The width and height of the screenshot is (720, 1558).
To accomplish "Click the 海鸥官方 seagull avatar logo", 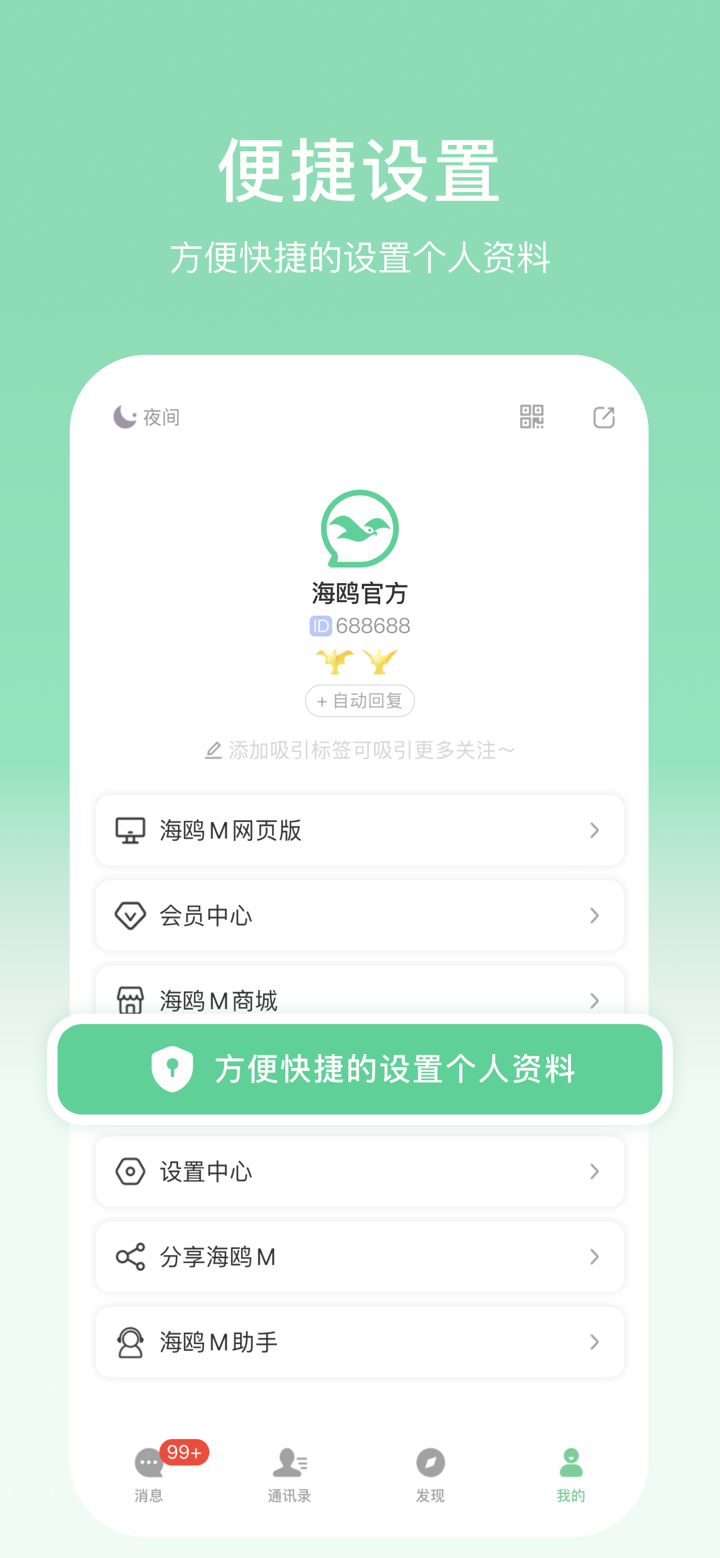I will point(360,528).
